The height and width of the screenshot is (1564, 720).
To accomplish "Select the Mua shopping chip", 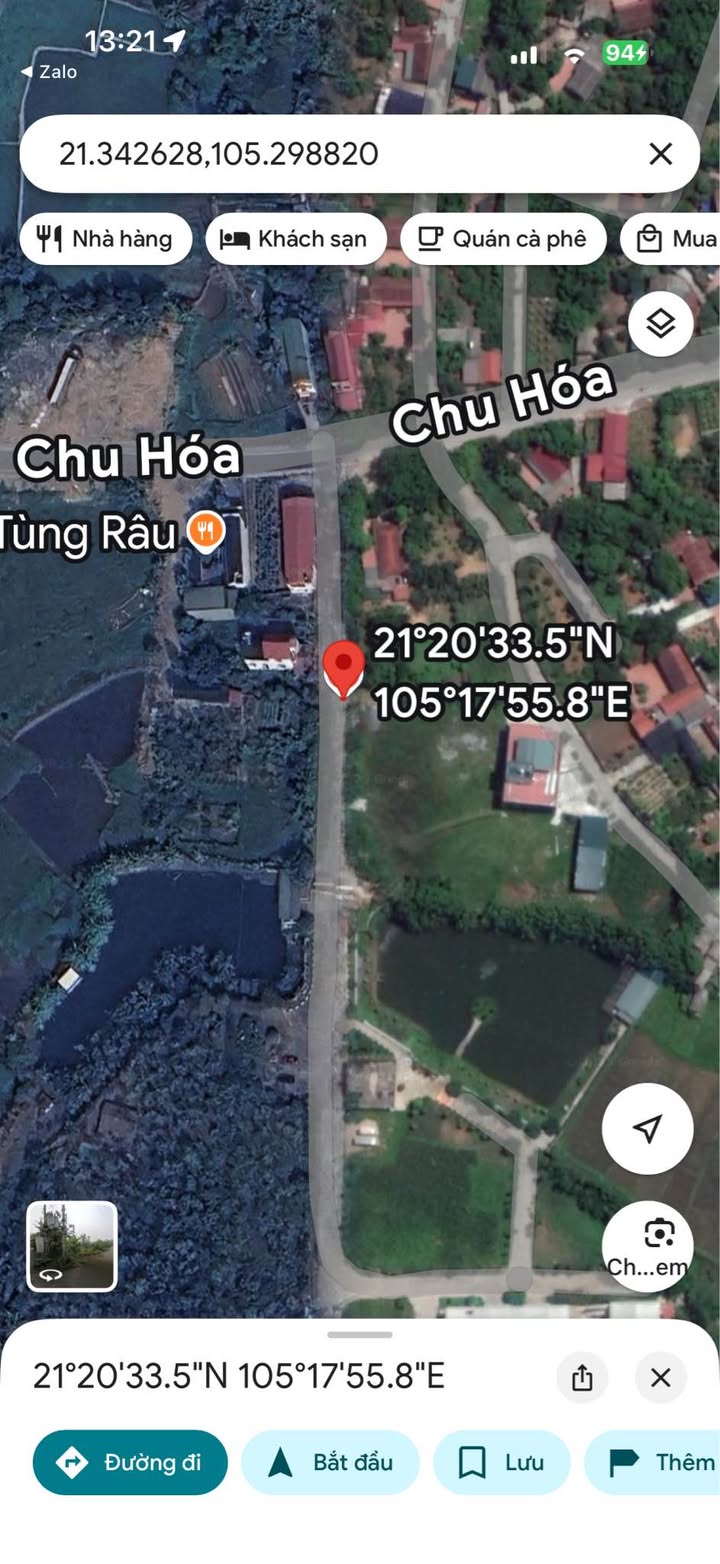I will (675, 239).
